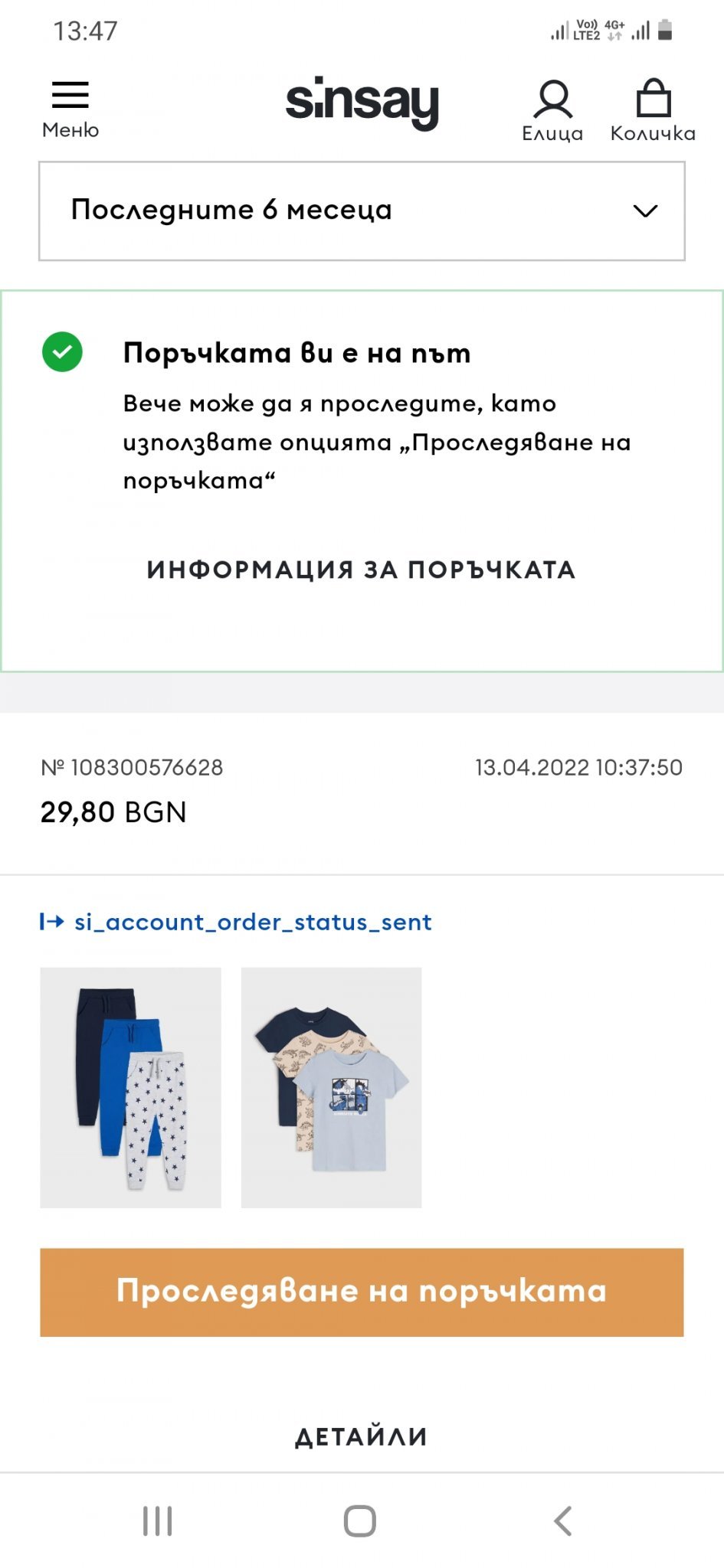Tap Проследяване на поръчката button
The height and width of the screenshot is (1568, 724).
[362, 1292]
